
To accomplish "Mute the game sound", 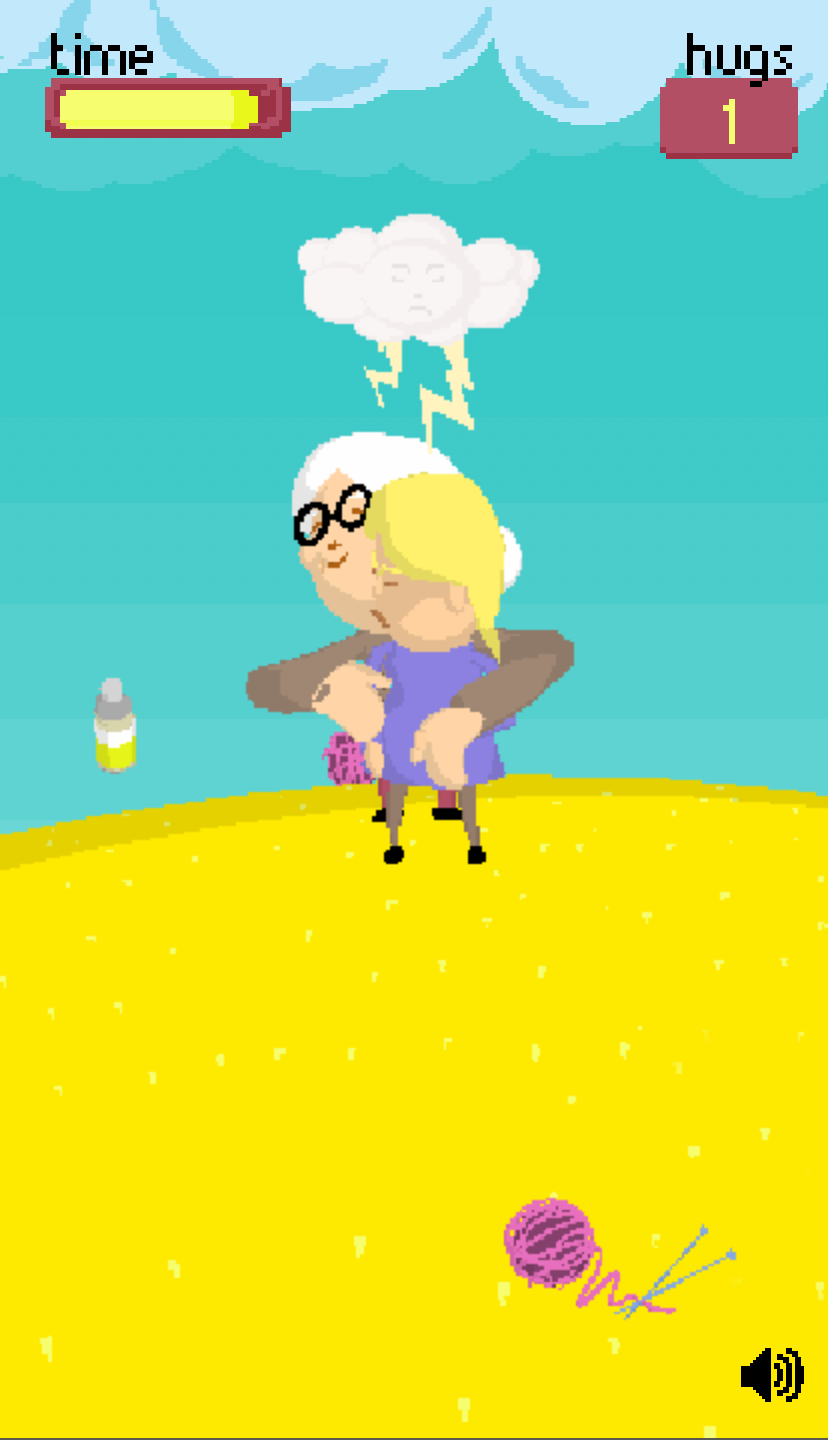I will pyautogui.click(x=771, y=1375).
